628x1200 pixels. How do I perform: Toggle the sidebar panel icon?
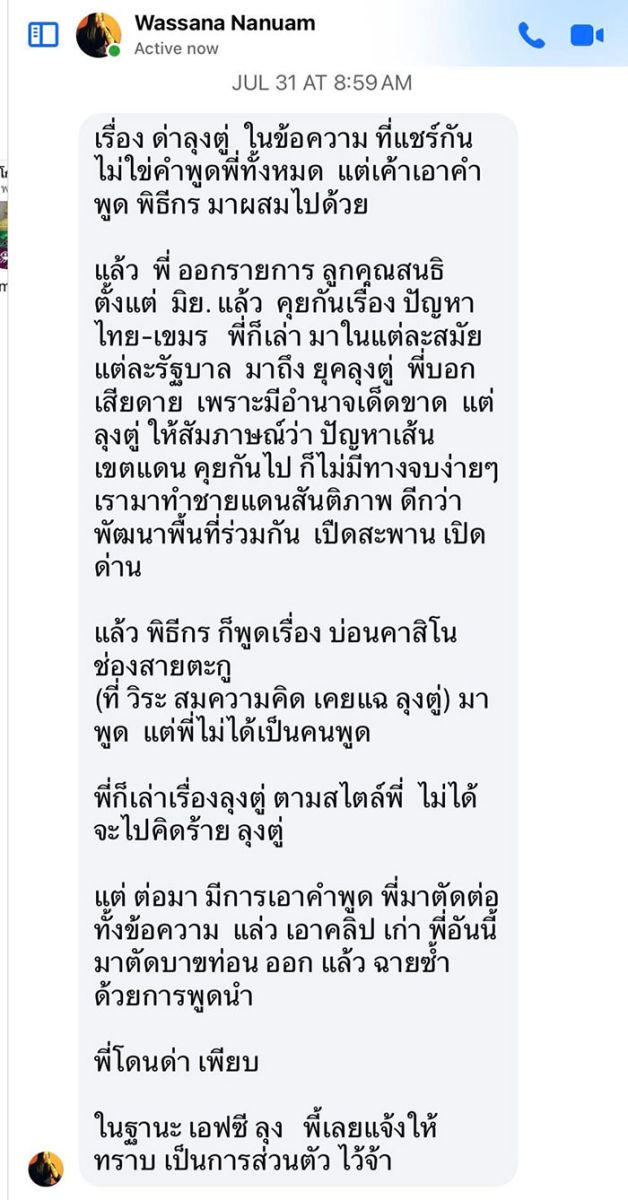click(43, 35)
